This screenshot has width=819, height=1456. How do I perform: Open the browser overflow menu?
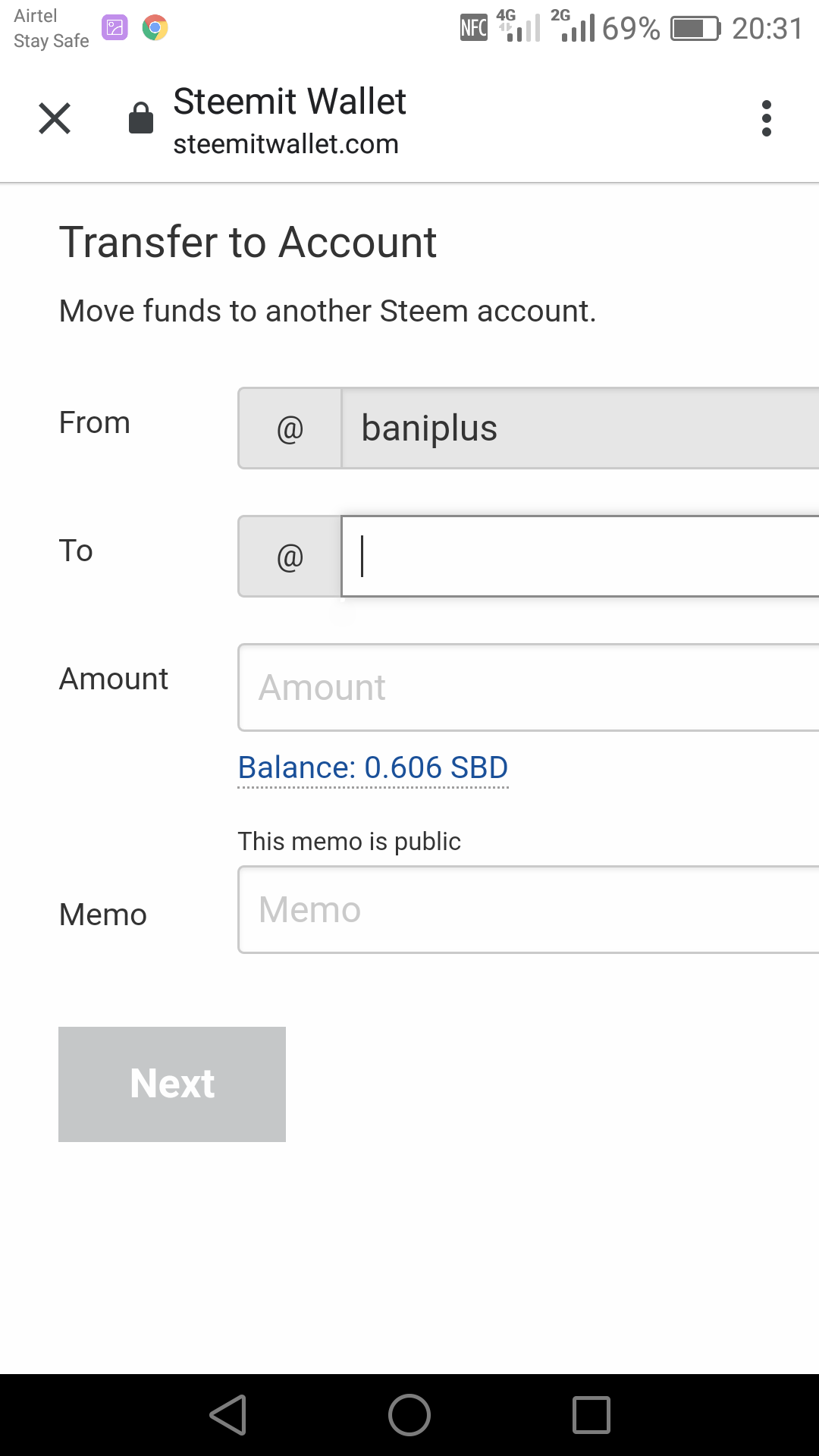766,118
